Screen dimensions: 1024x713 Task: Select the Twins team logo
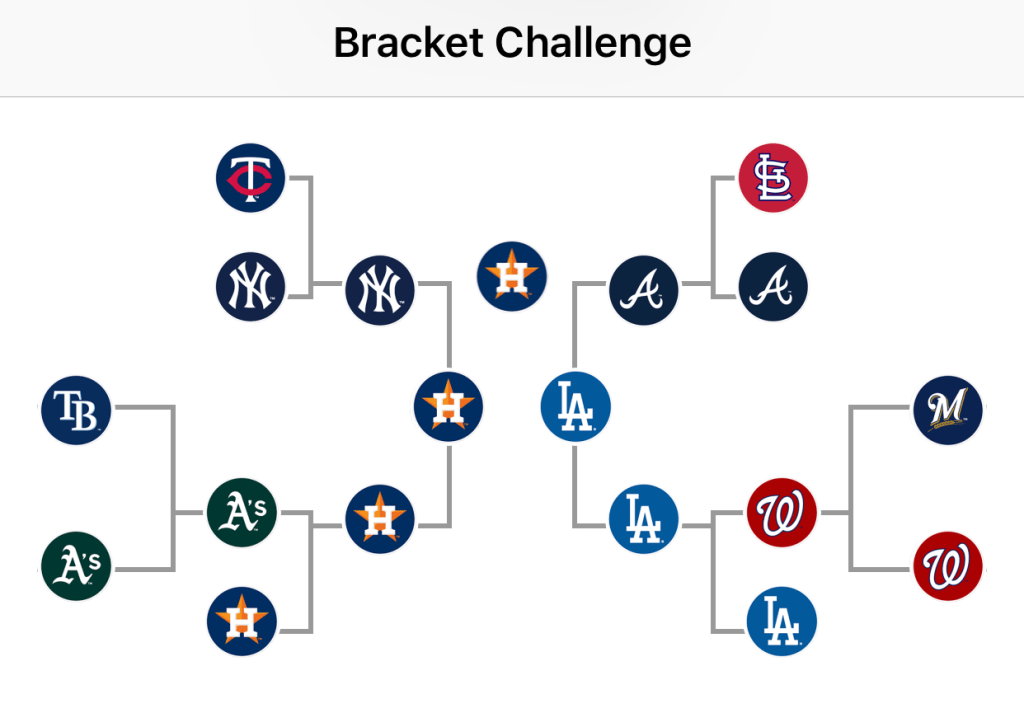point(251,178)
